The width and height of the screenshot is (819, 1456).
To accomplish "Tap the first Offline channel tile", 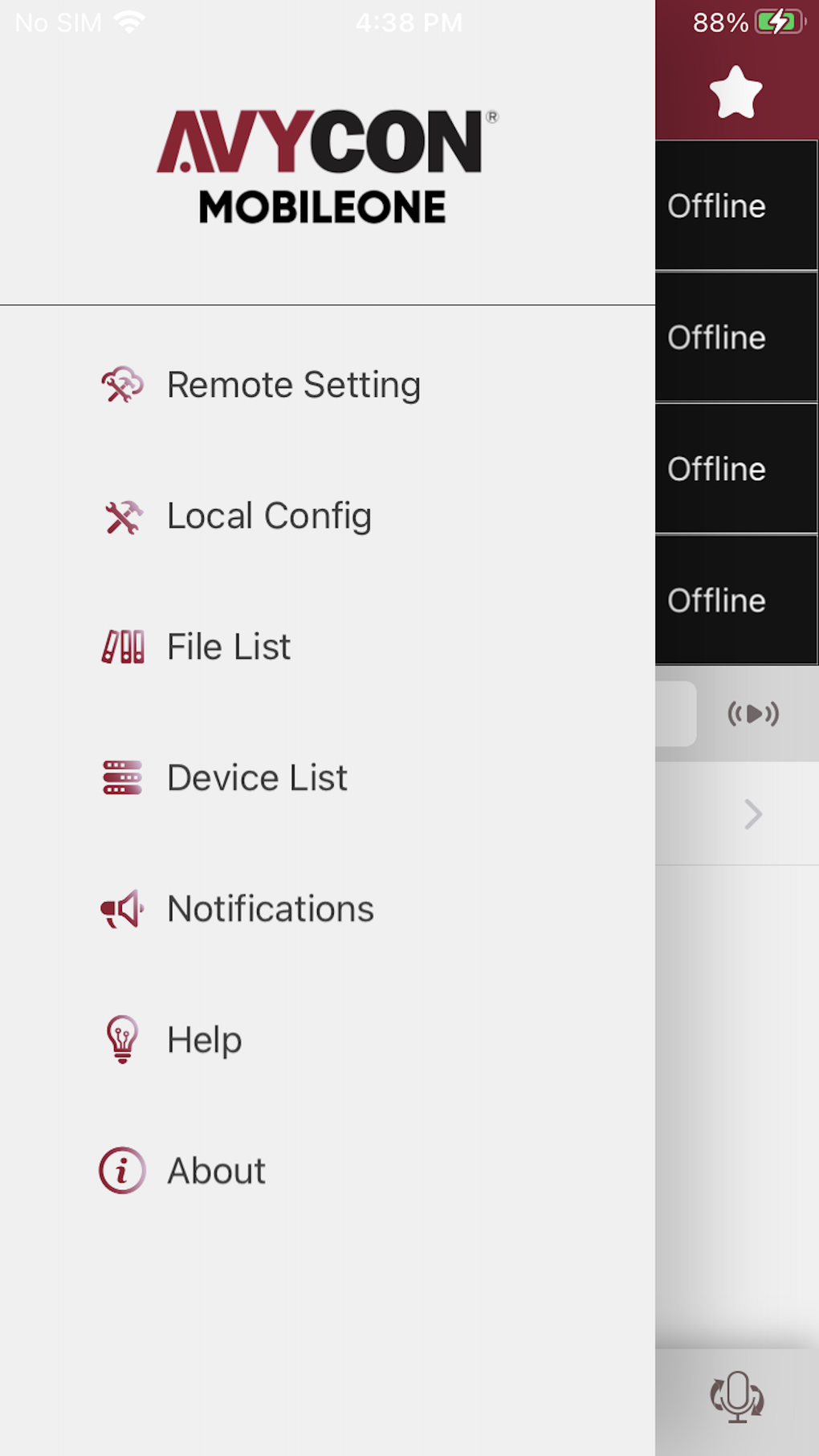I will [x=735, y=205].
